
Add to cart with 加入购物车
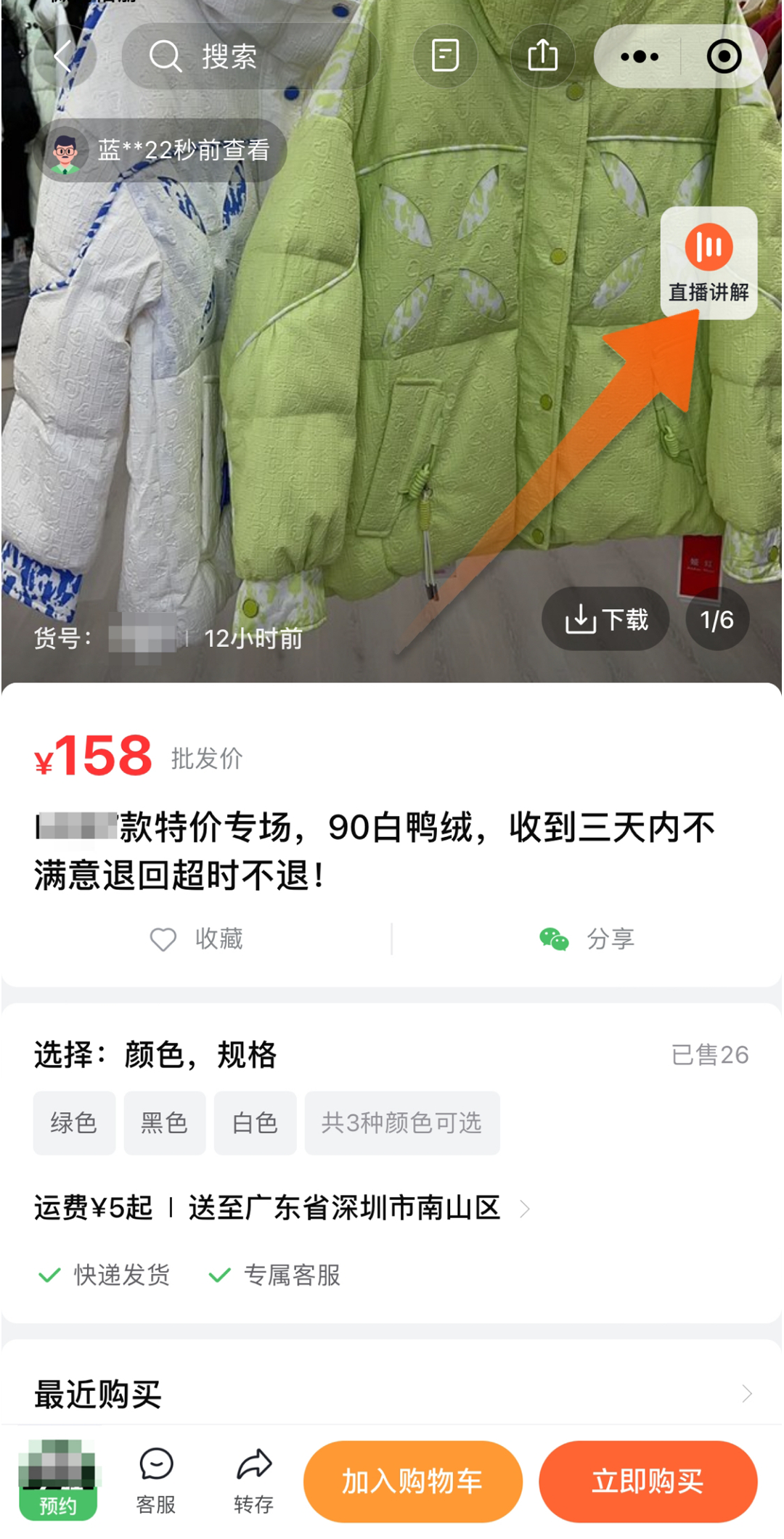(412, 1481)
